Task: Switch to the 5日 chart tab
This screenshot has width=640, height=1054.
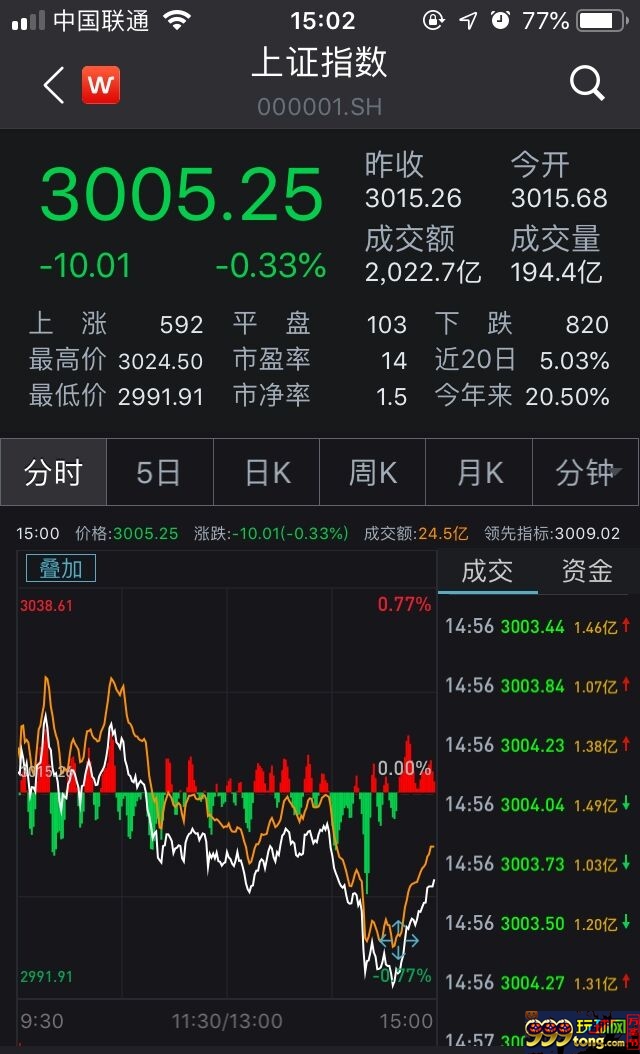Action: (x=159, y=473)
